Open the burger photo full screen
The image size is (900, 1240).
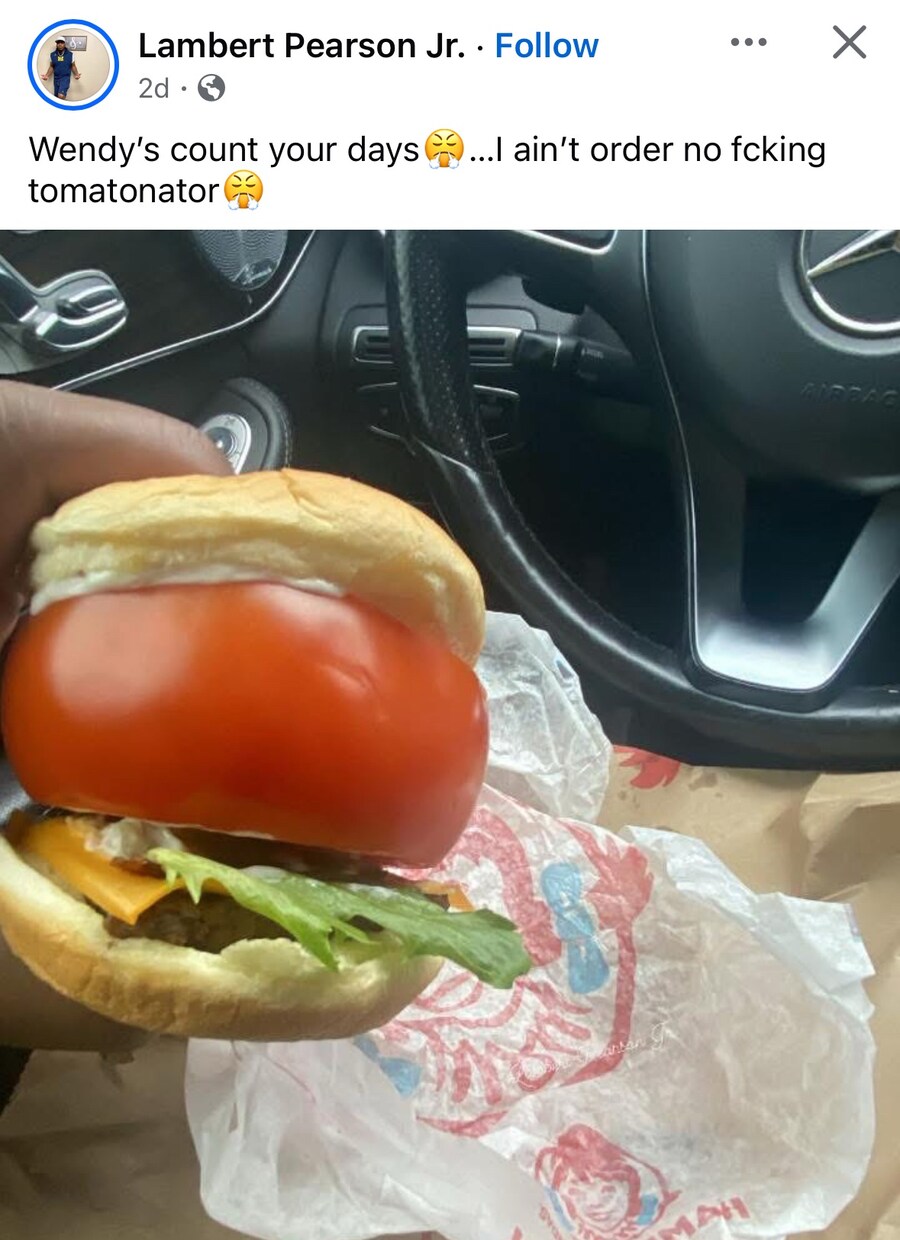click(x=450, y=735)
